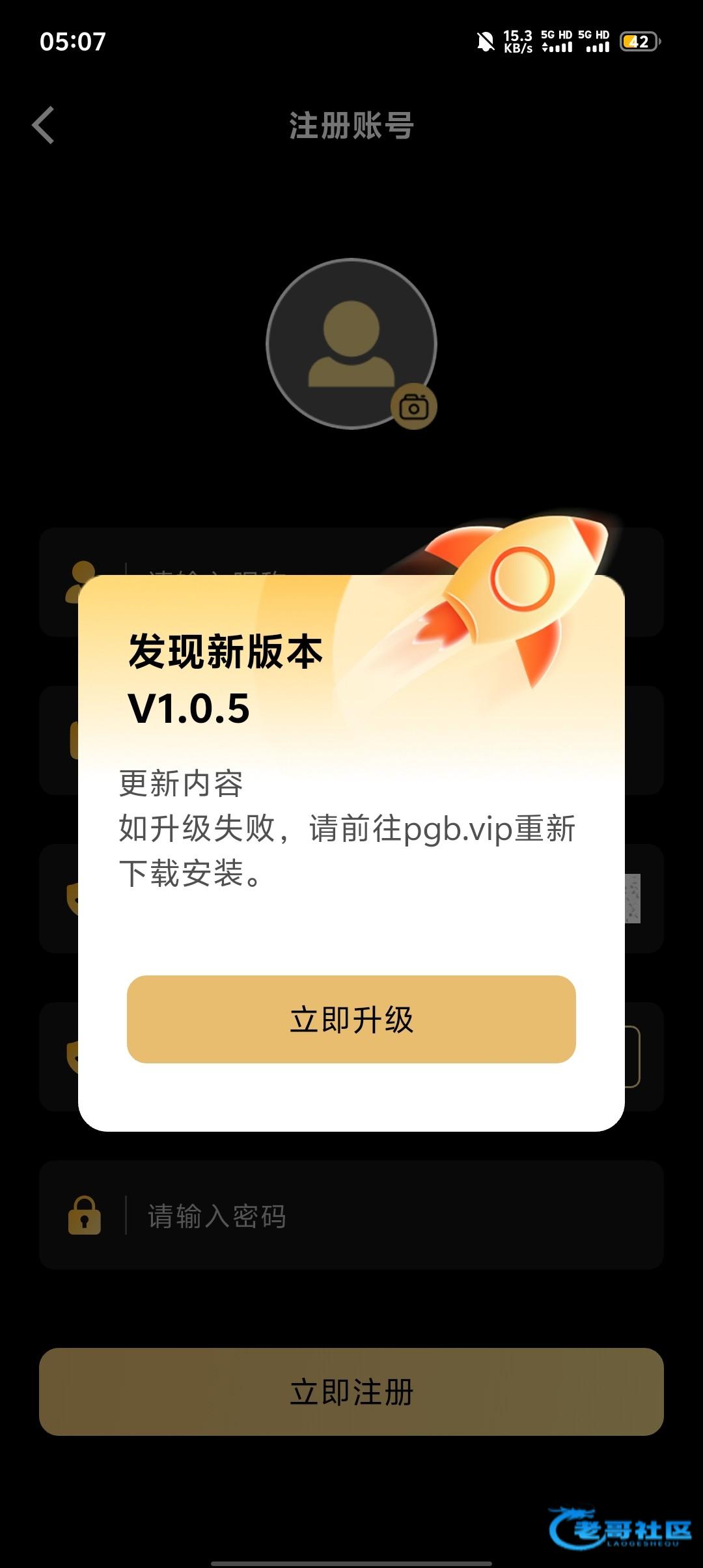Viewport: 703px width, 1568px height.
Task: Tap the 立即注册 register button
Action: pyautogui.click(x=351, y=1392)
